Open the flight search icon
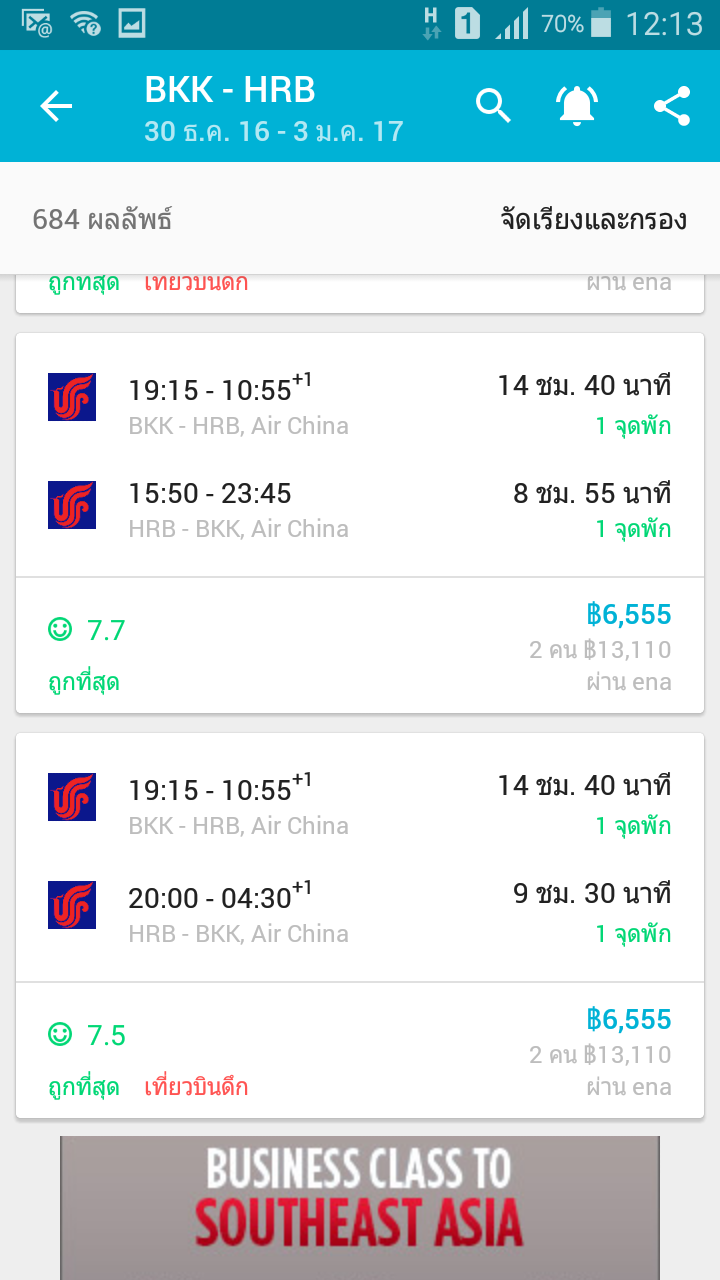Image resolution: width=720 pixels, height=1280 pixels. tap(493, 106)
